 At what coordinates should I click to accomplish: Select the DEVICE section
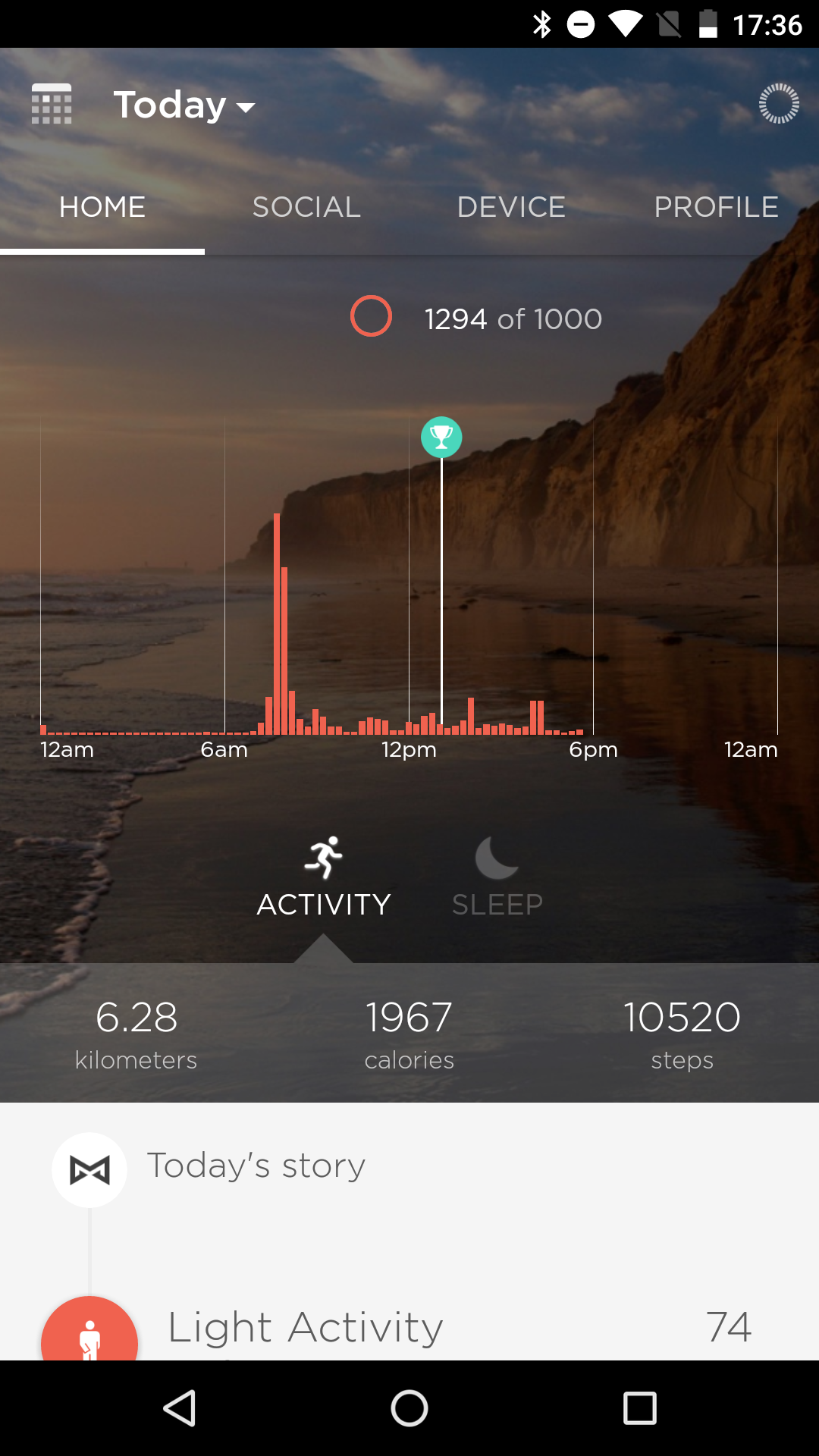coord(511,206)
